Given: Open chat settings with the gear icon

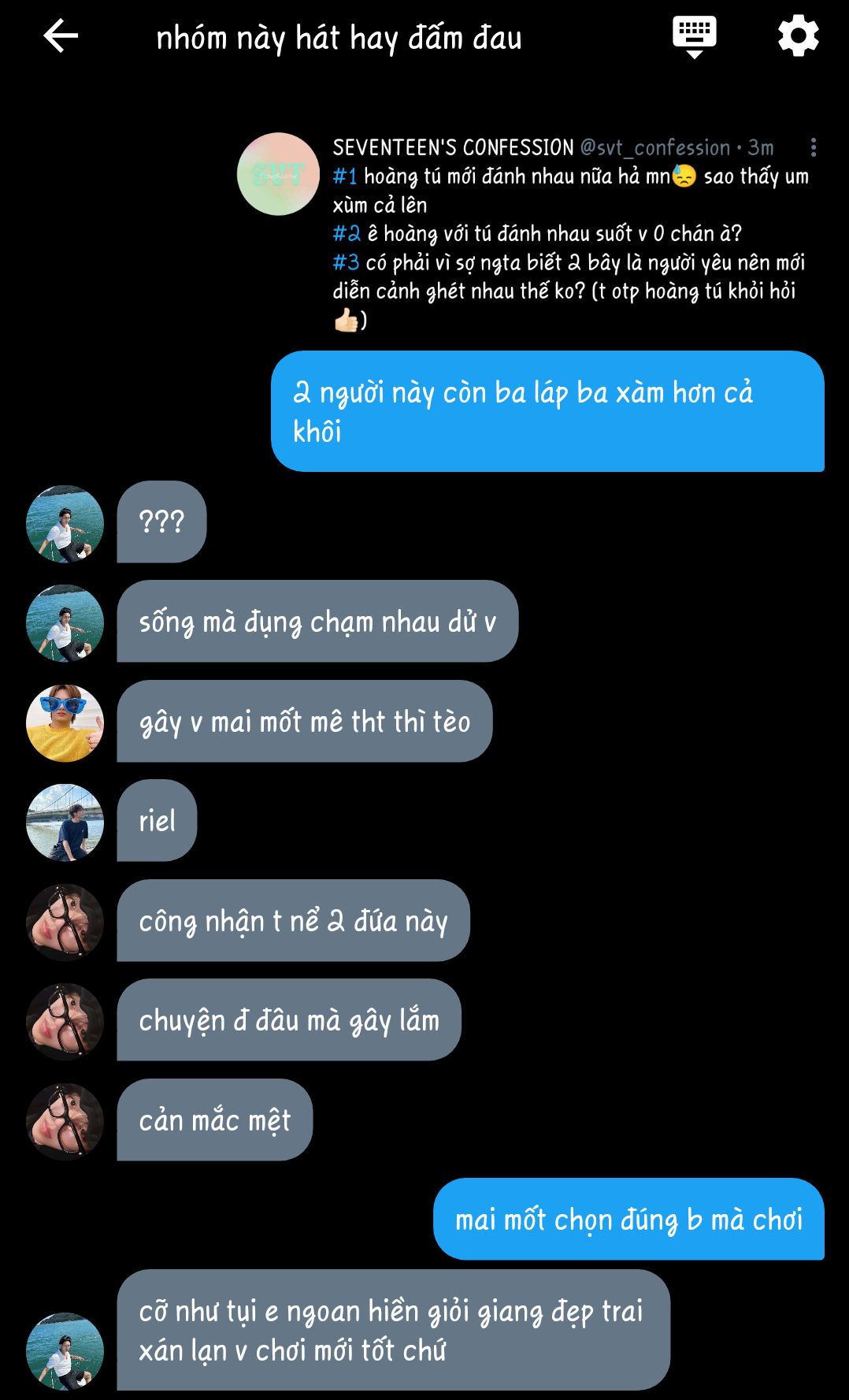Looking at the screenshot, I should click(798, 36).
